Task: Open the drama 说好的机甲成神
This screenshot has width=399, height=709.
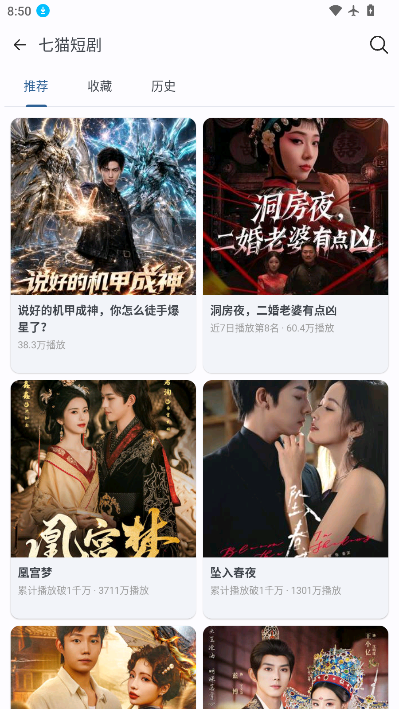Action: pos(103,245)
